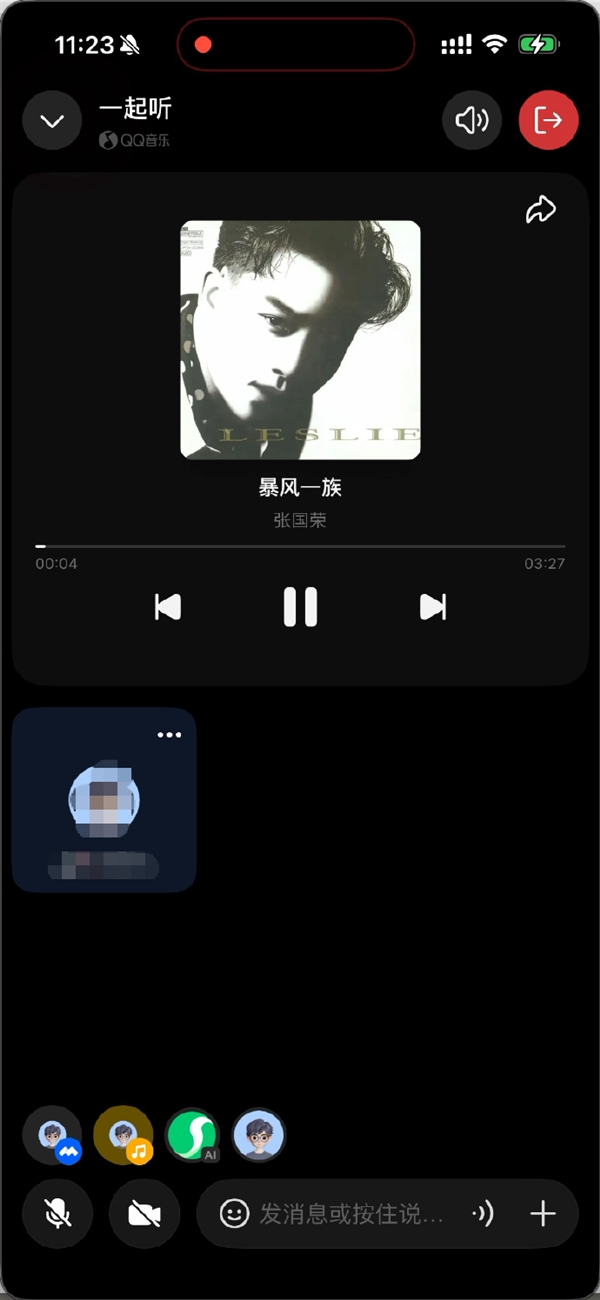Open the avatar with glasses
600x1300 pixels.
(260, 1135)
